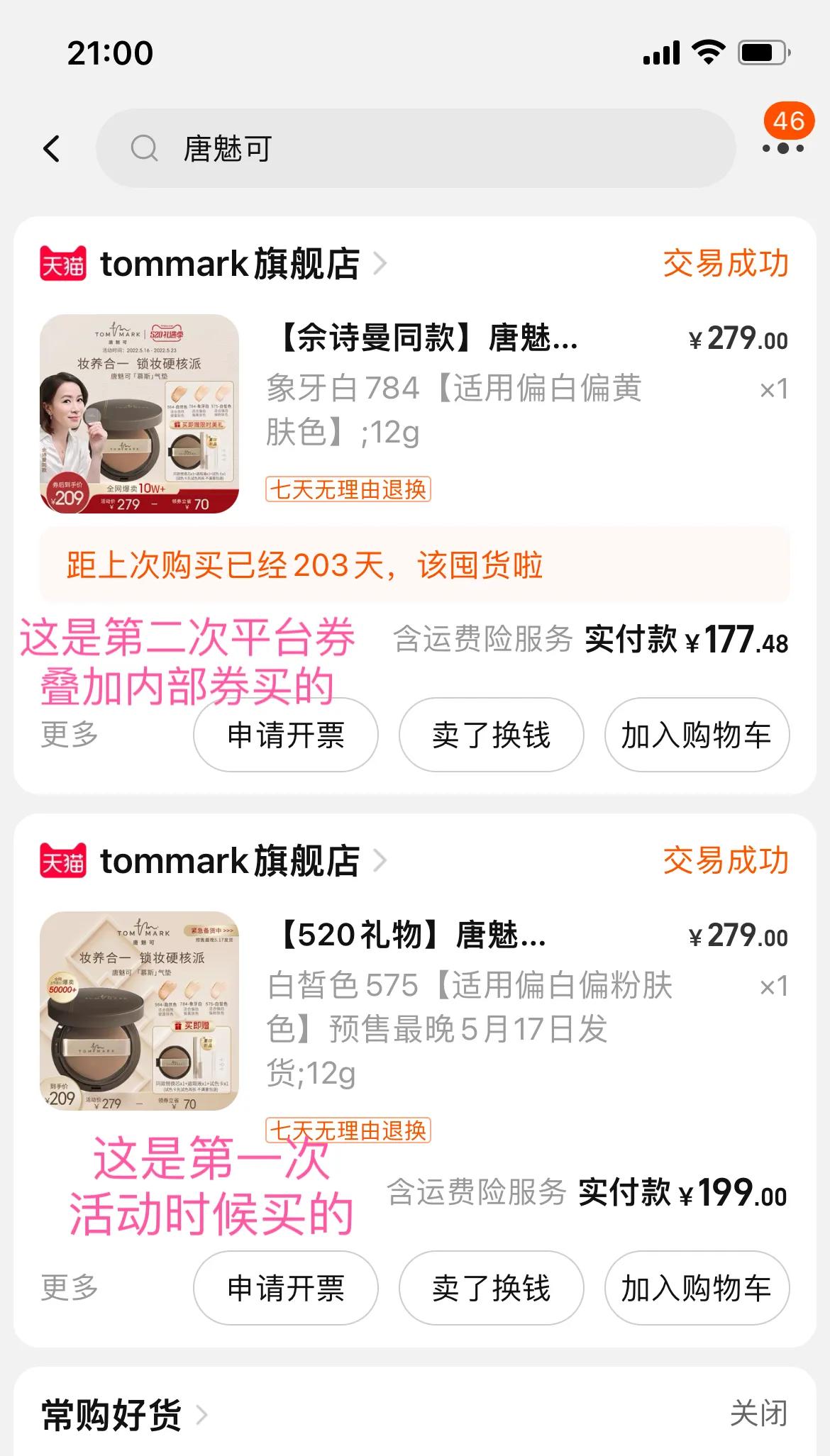This screenshot has width=830, height=1456.
Task: Open tommark旗舰店 from the 177.48 order
Action: click(230, 265)
